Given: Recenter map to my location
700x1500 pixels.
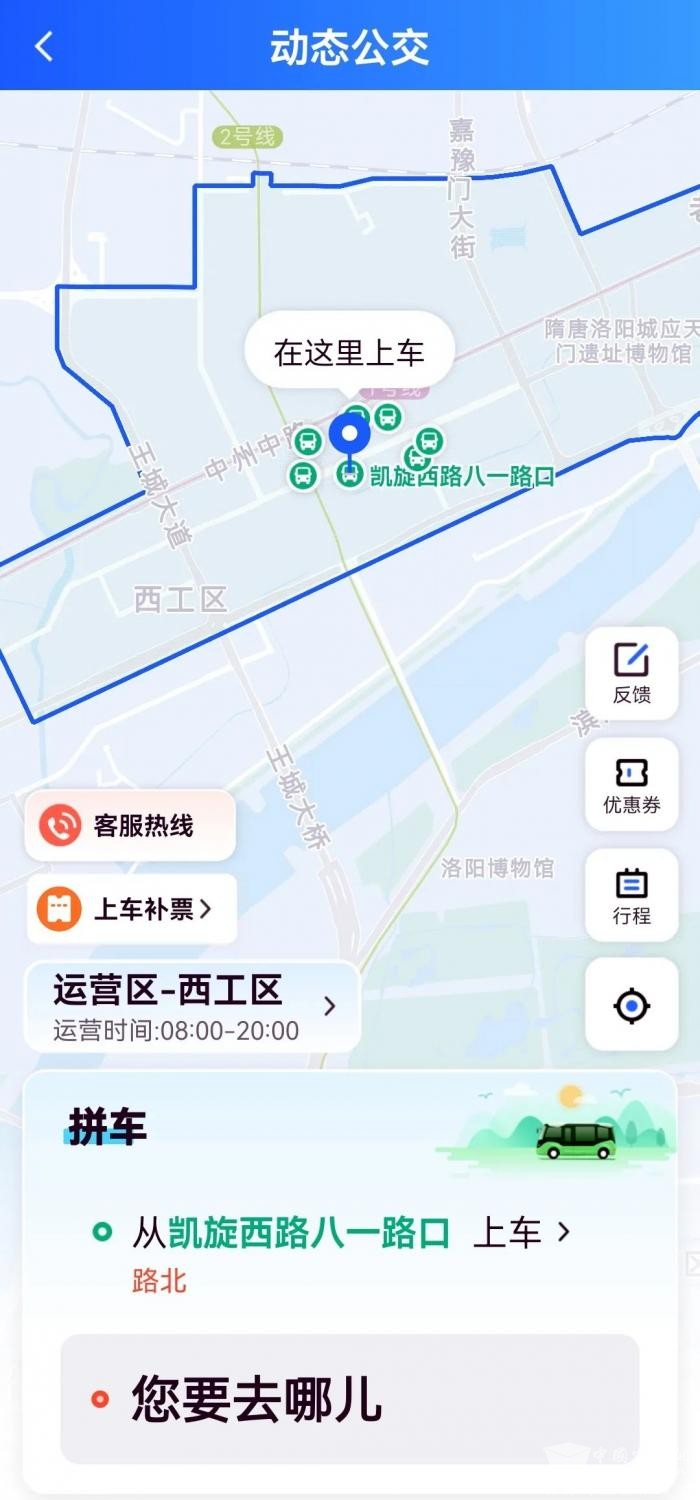Looking at the screenshot, I should (631, 1005).
